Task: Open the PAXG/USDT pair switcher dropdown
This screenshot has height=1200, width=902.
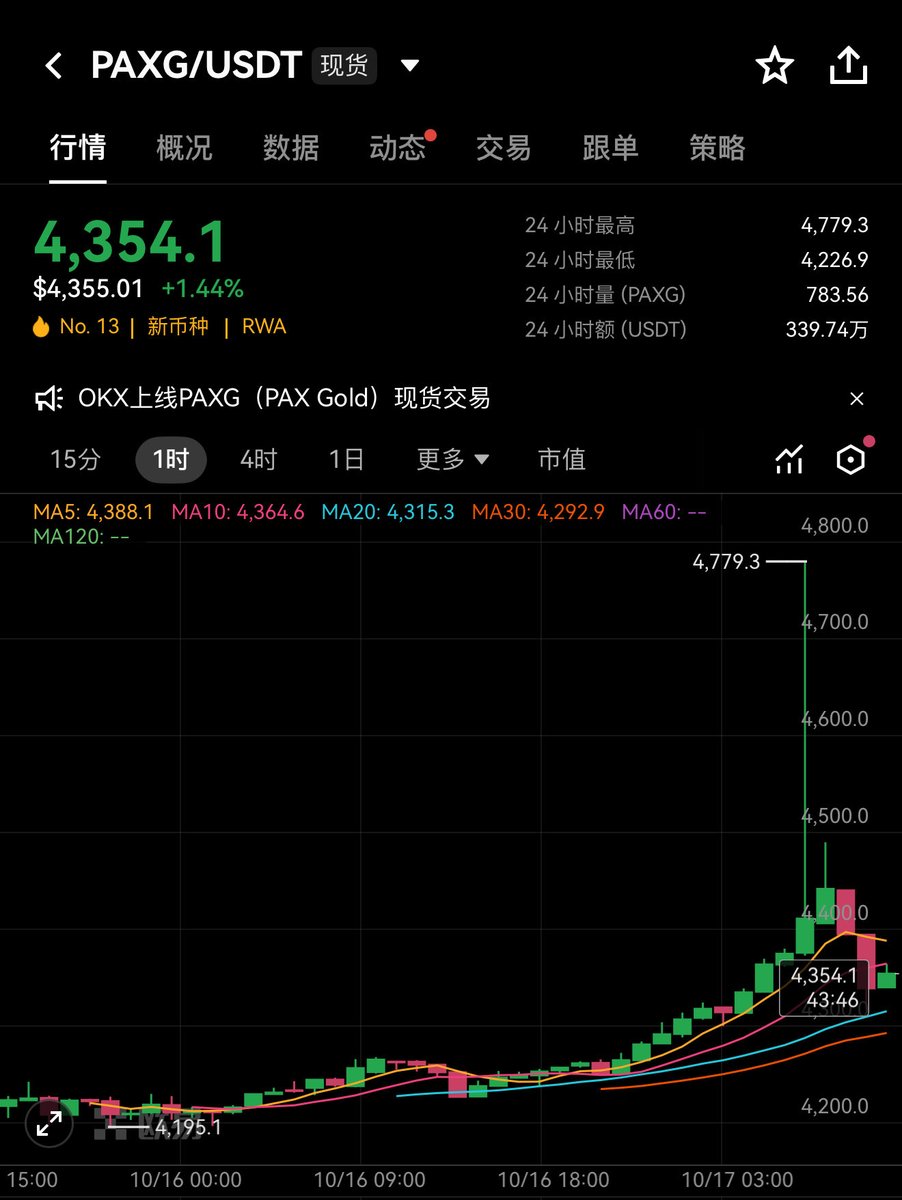Action: 410,66
